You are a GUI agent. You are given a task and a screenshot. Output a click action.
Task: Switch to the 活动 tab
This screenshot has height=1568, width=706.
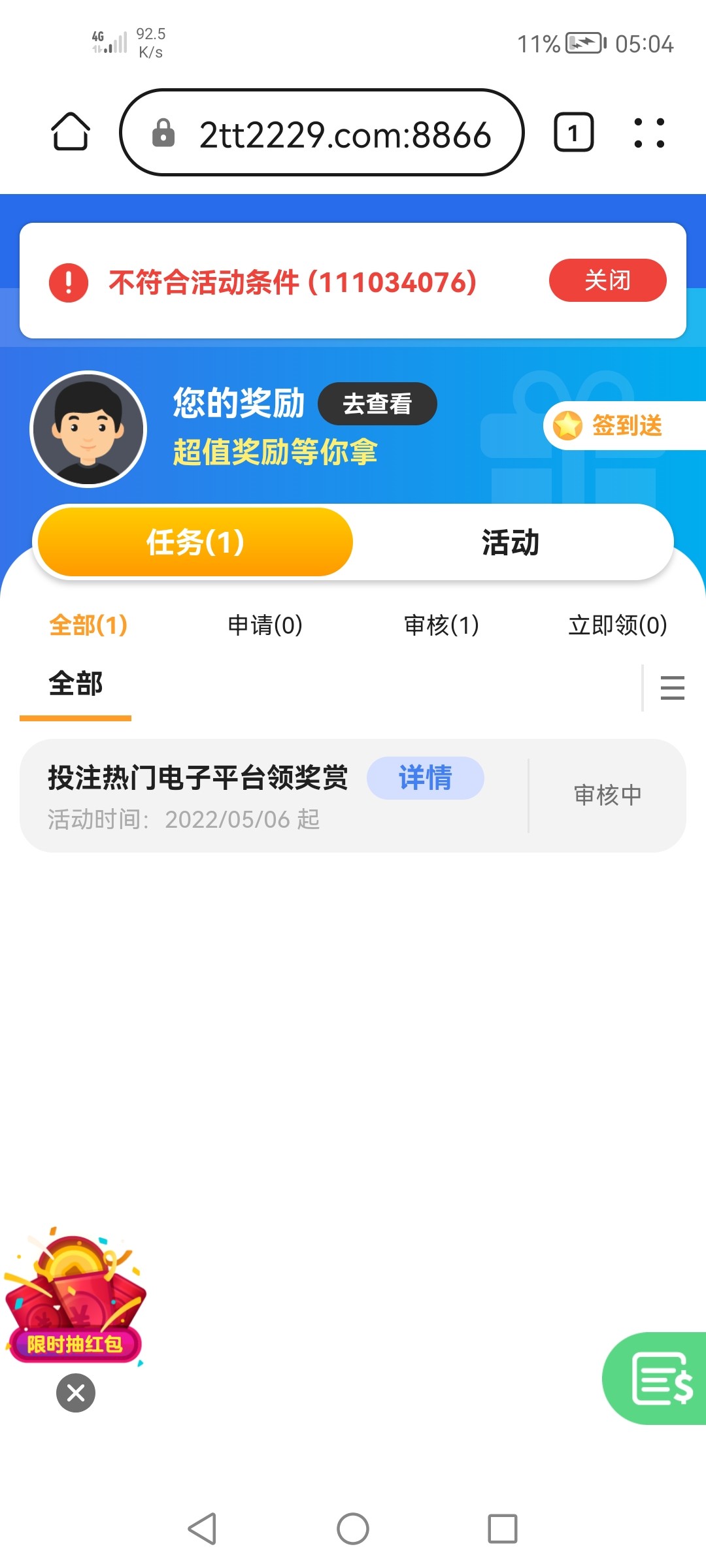pos(511,542)
